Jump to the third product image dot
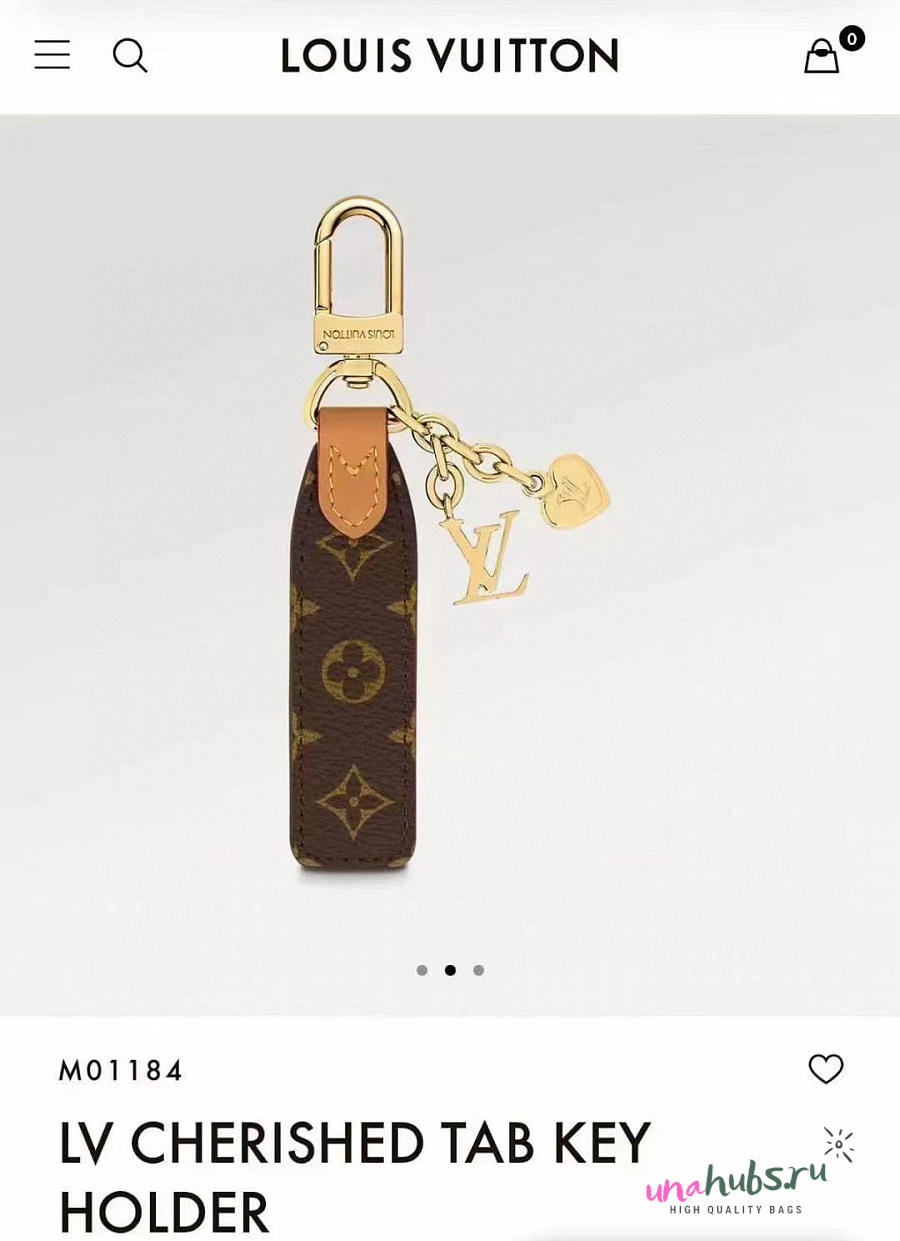The image size is (900, 1241). (479, 970)
